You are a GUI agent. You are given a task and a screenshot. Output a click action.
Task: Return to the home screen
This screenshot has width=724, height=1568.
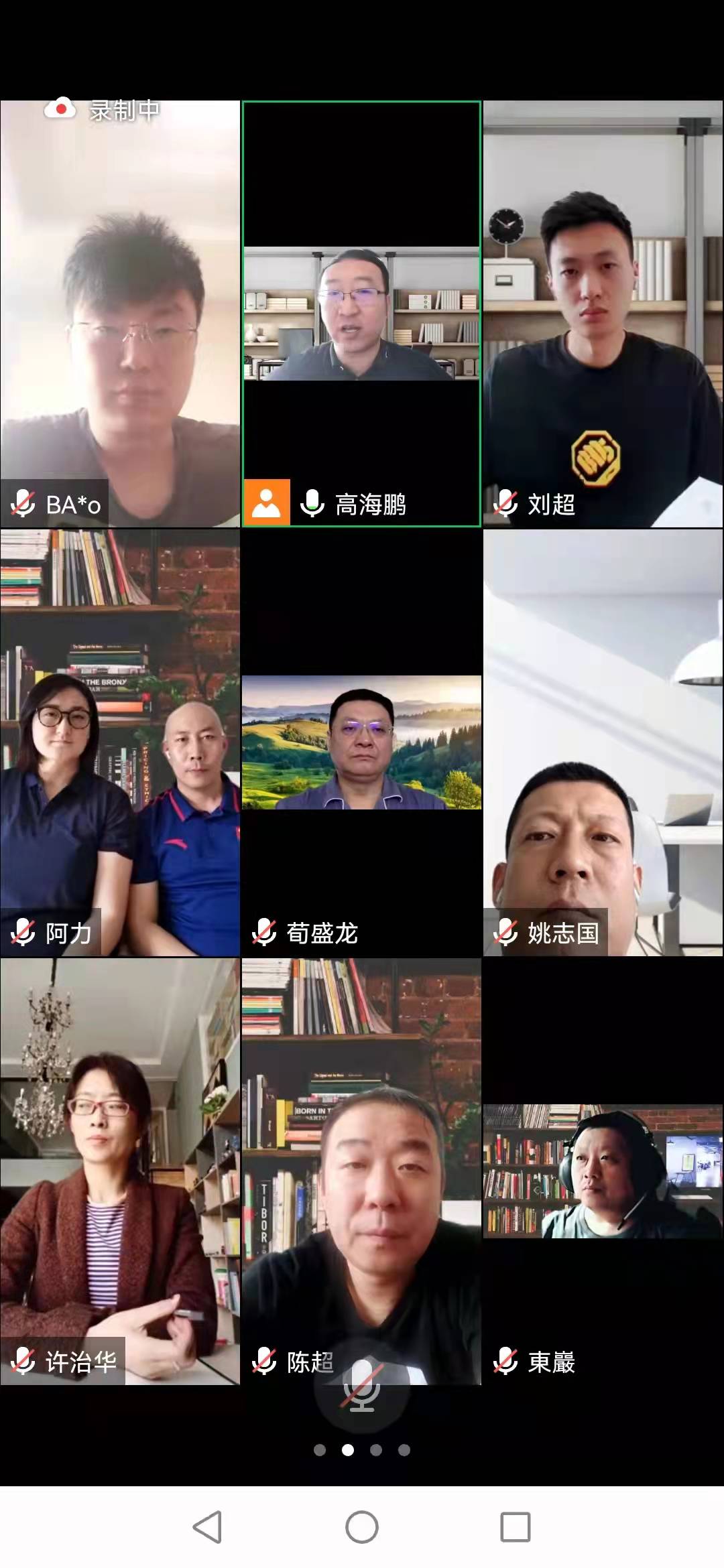click(361, 1528)
